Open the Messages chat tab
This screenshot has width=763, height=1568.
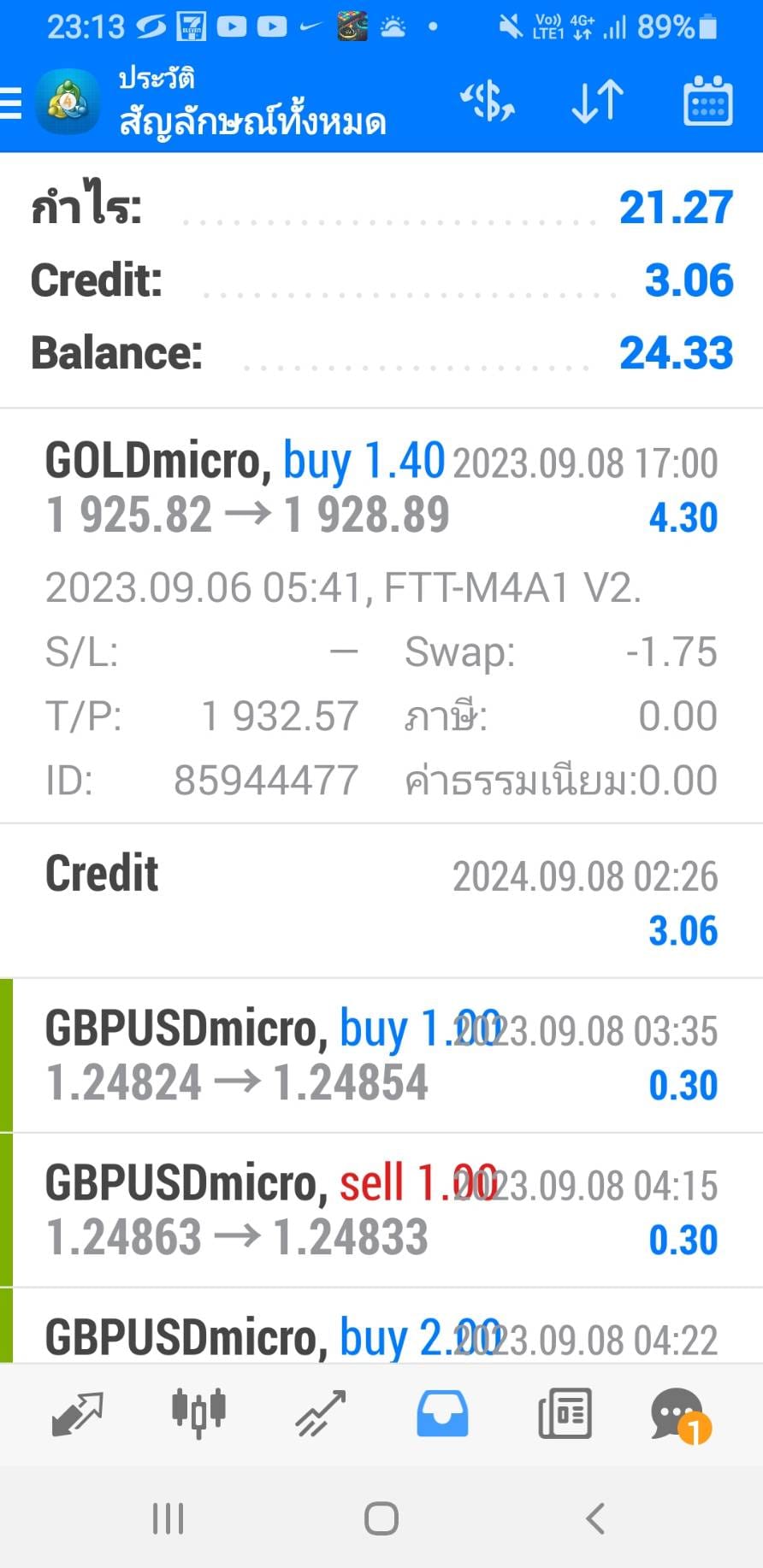[x=681, y=1415]
